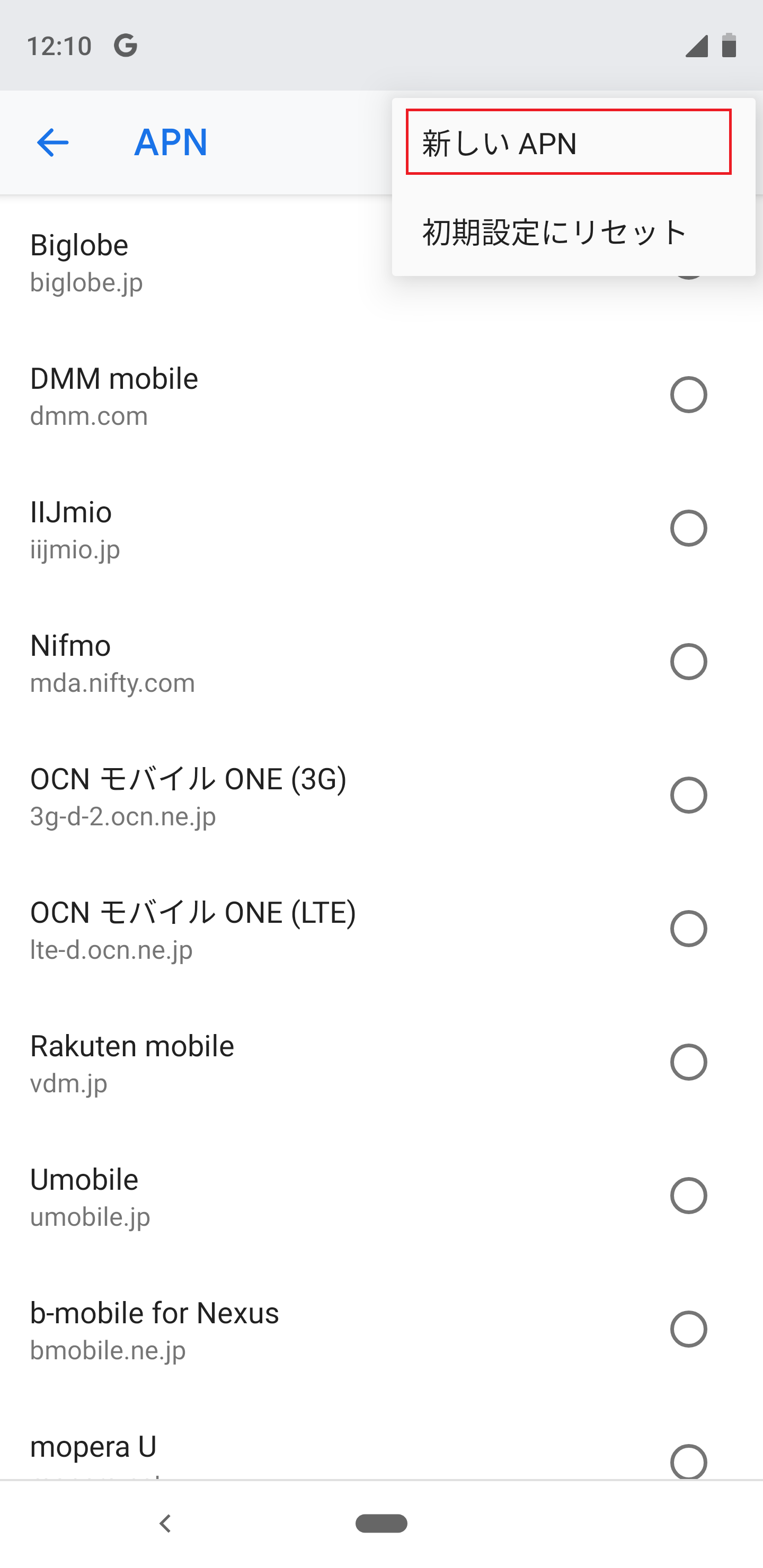Screen dimensions: 763x1568
Task: Go back using the APN back arrow
Action: click(x=52, y=143)
